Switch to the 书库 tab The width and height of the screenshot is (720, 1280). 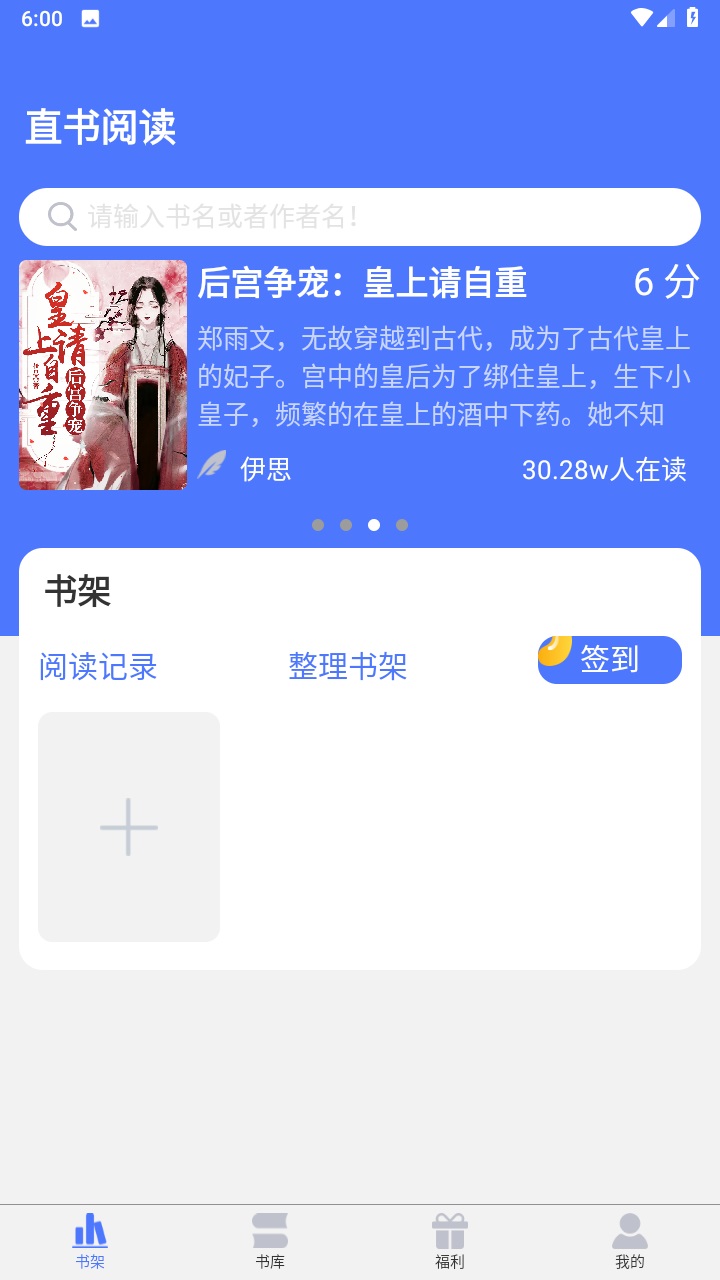(x=270, y=1240)
